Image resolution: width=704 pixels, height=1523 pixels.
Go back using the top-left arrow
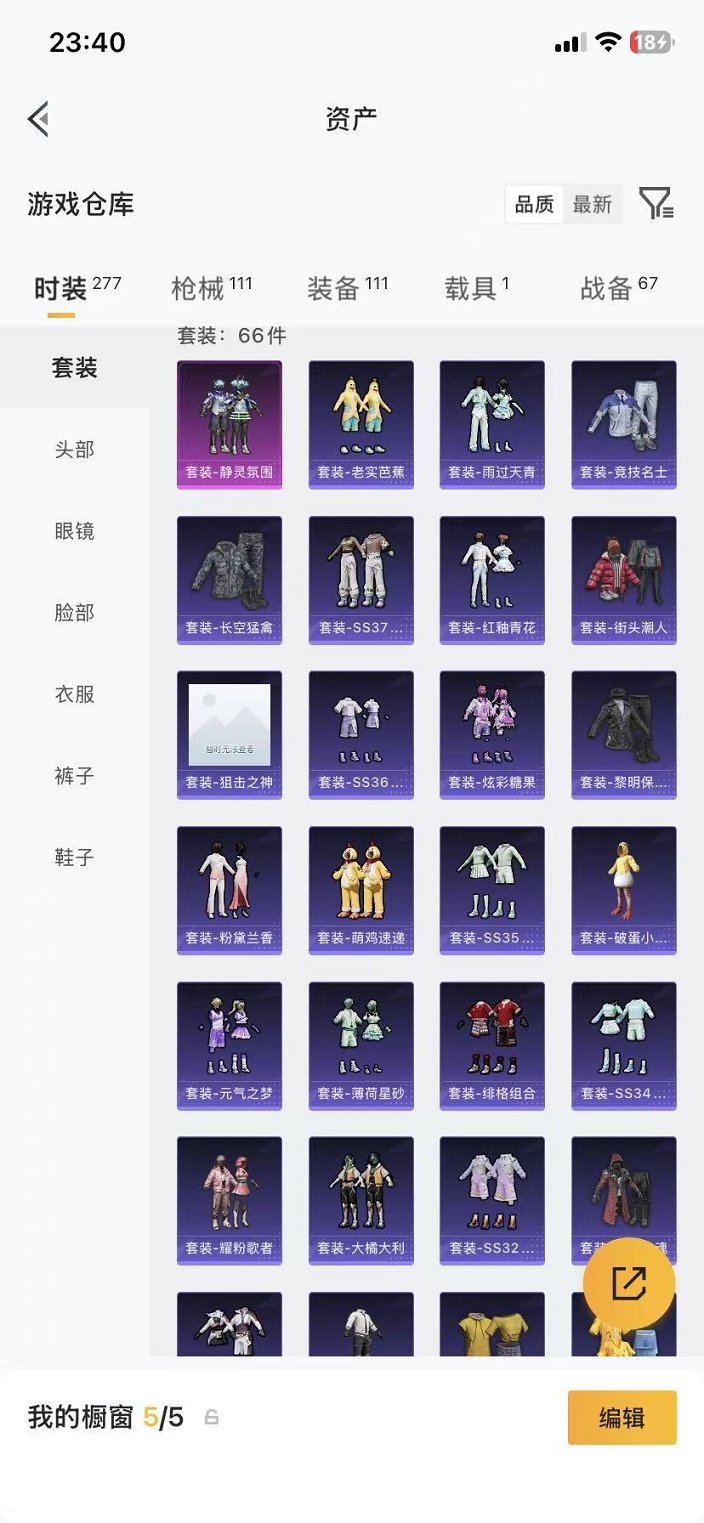(x=38, y=119)
